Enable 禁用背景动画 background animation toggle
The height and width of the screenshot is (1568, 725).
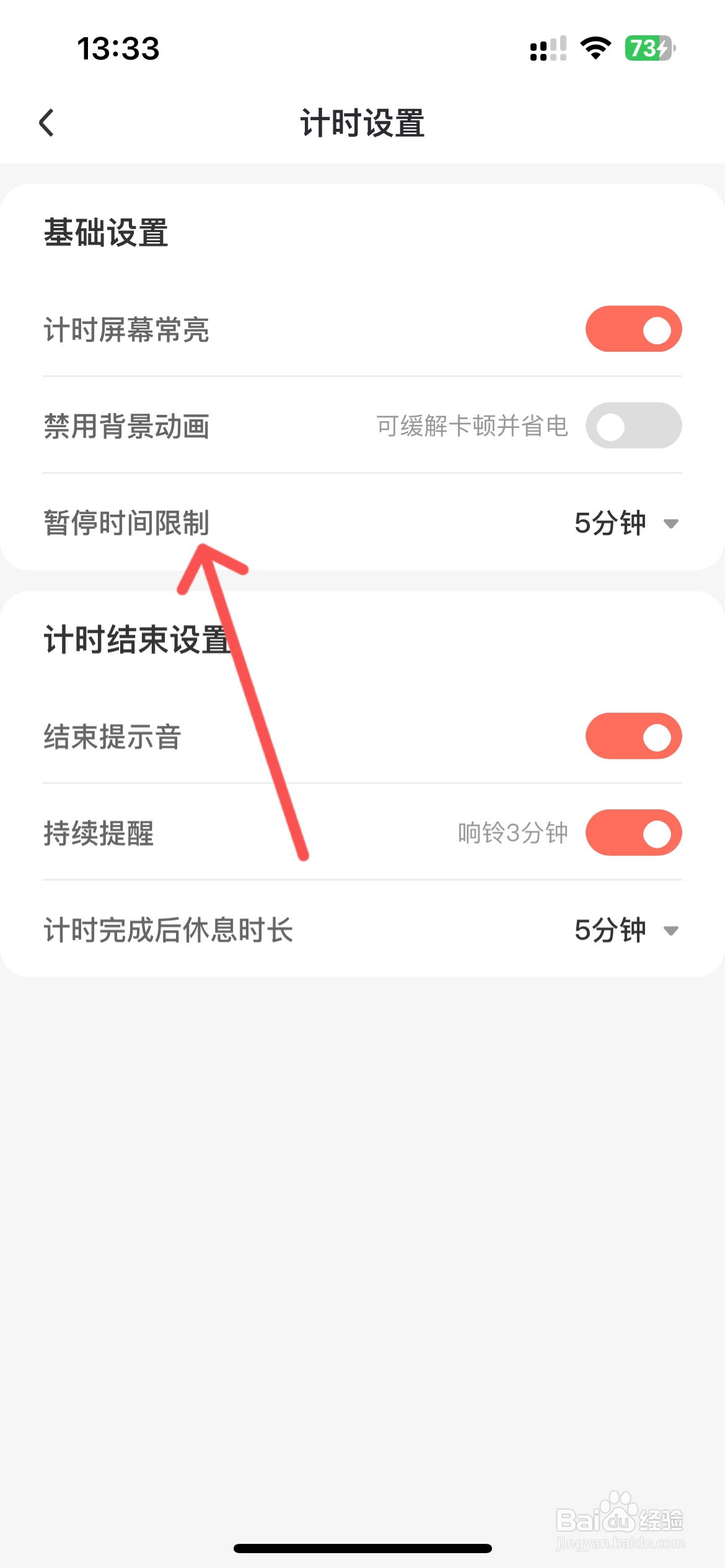tap(633, 425)
